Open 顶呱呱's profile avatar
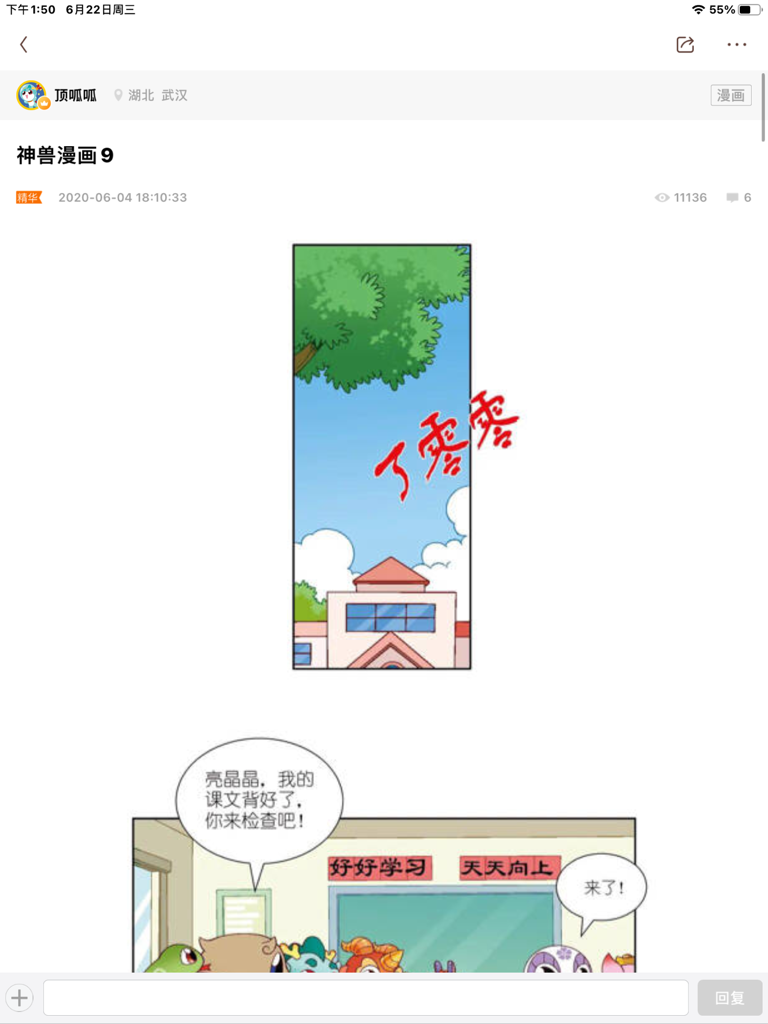Image resolution: width=768 pixels, height=1024 pixels. pyautogui.click(x=31, y=95)
